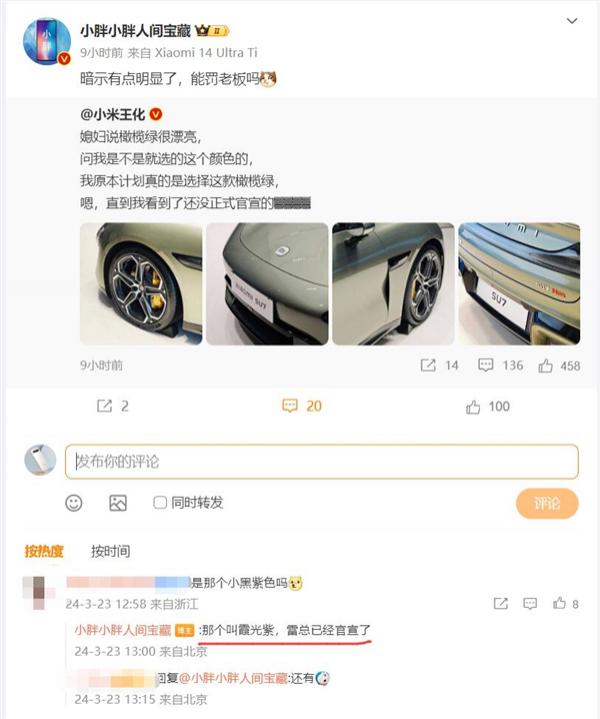Sort comments by 按热度
Screen dimensions: 600x719
pos(44,551)
